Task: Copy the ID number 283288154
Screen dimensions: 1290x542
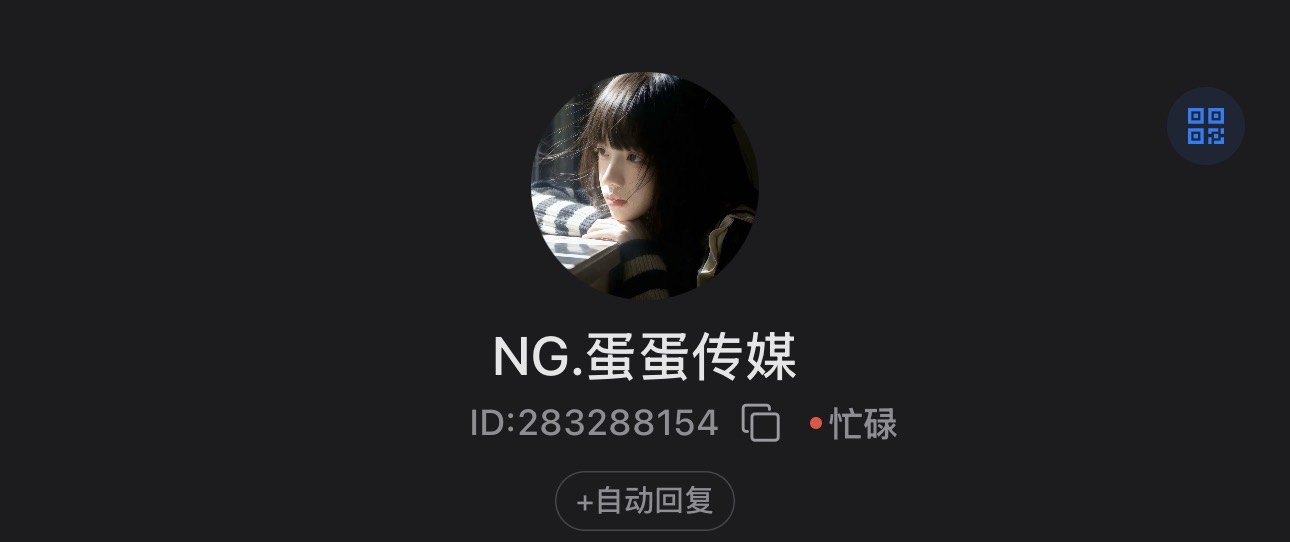Action: point(761,423)
